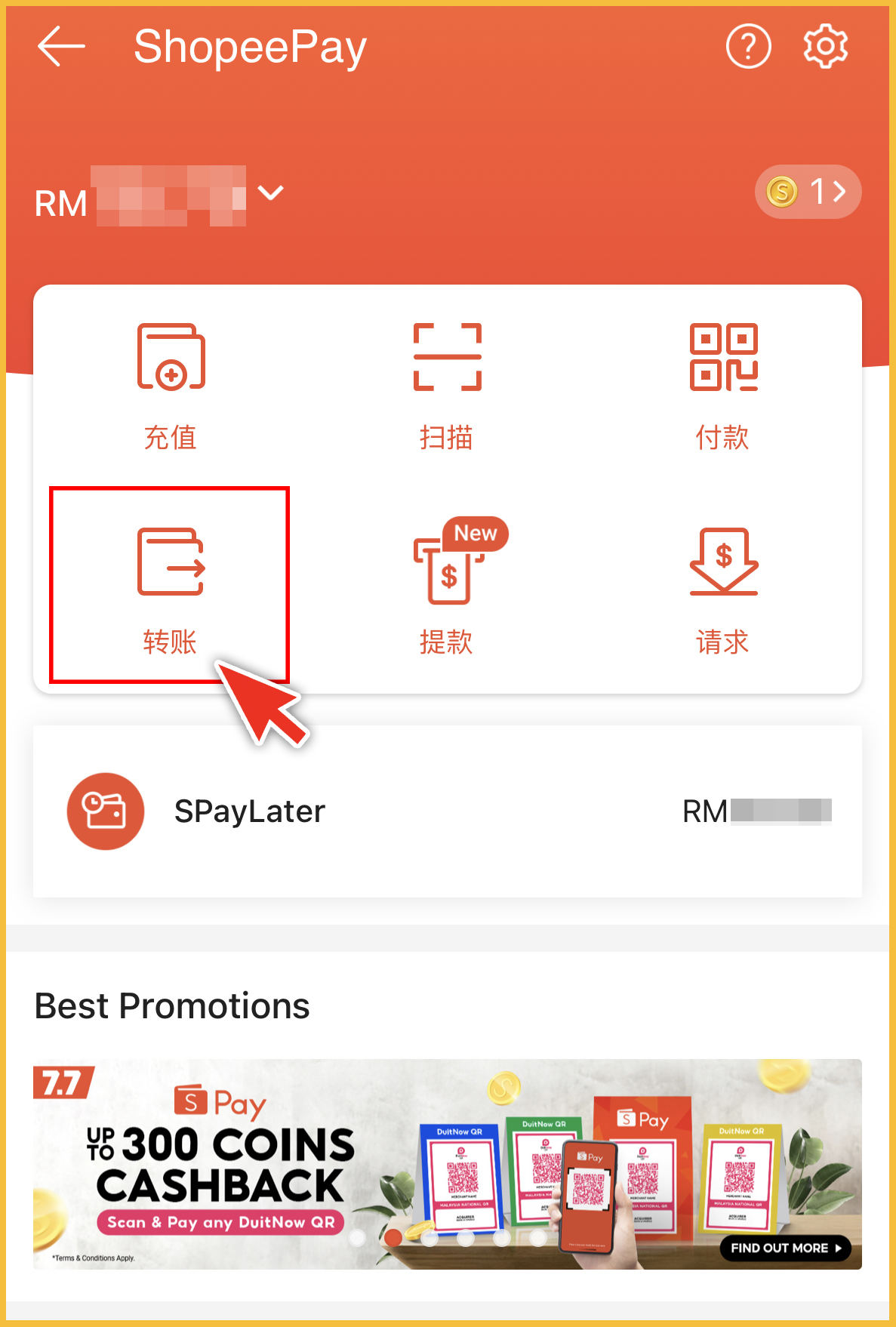
Task: Open ShopeePay settings gear
Action: tap(825, 47)
